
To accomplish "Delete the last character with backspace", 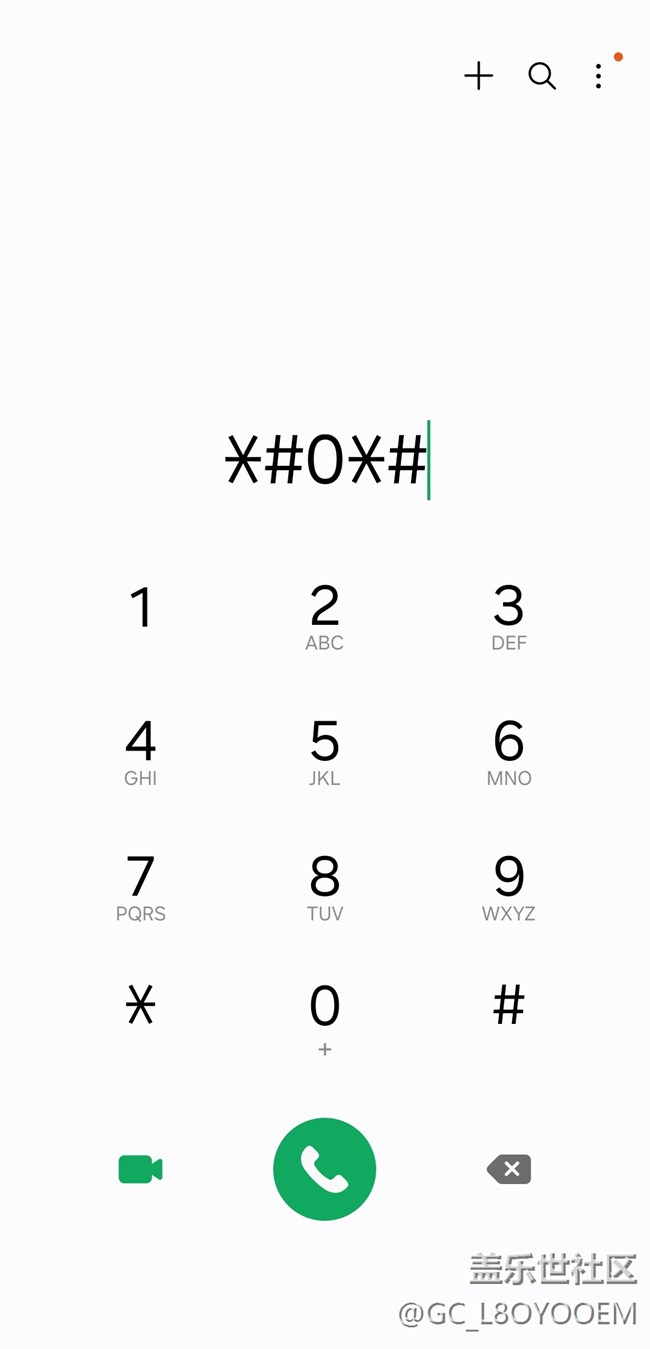I will coord(509,1169).
